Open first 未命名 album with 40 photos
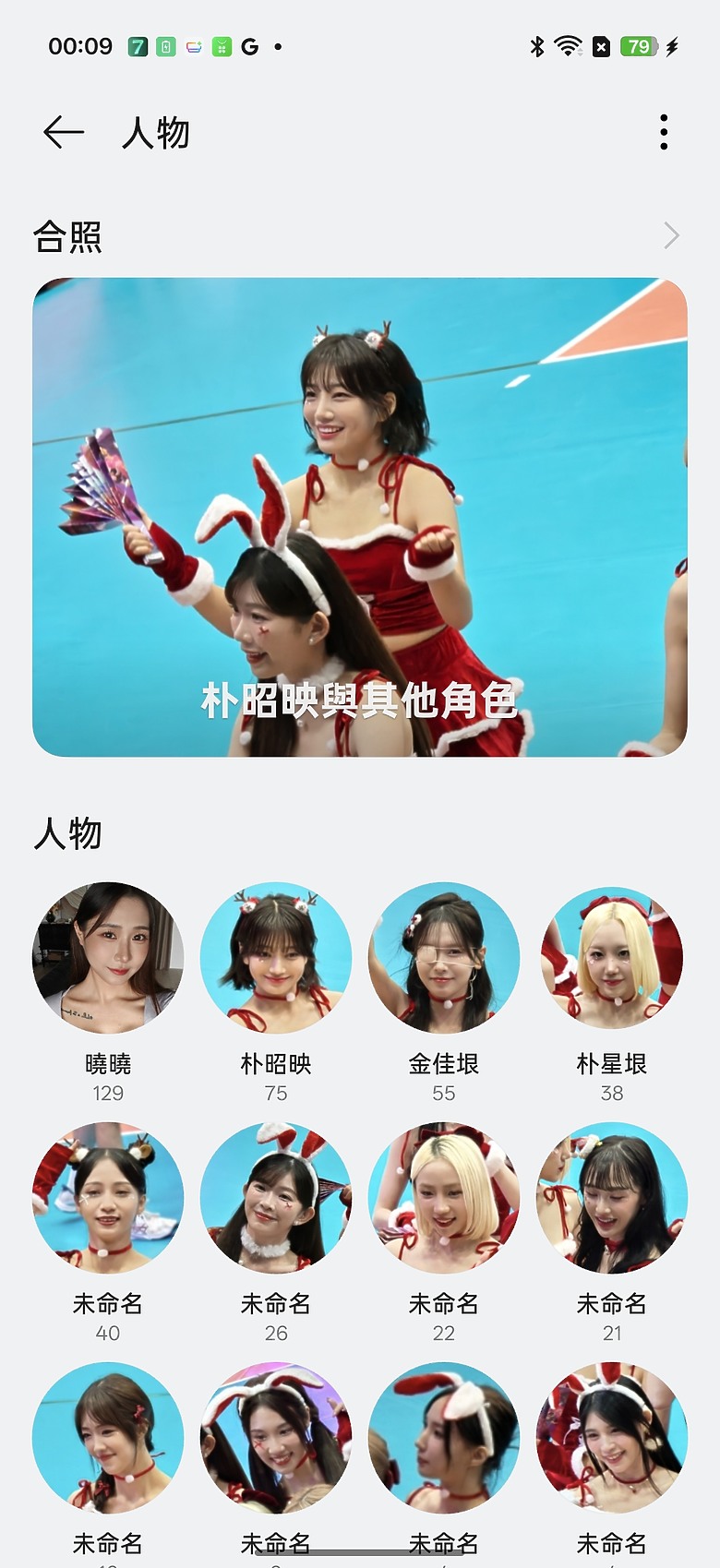This screenshot has width=720, height=1568. coord(108,1197)
